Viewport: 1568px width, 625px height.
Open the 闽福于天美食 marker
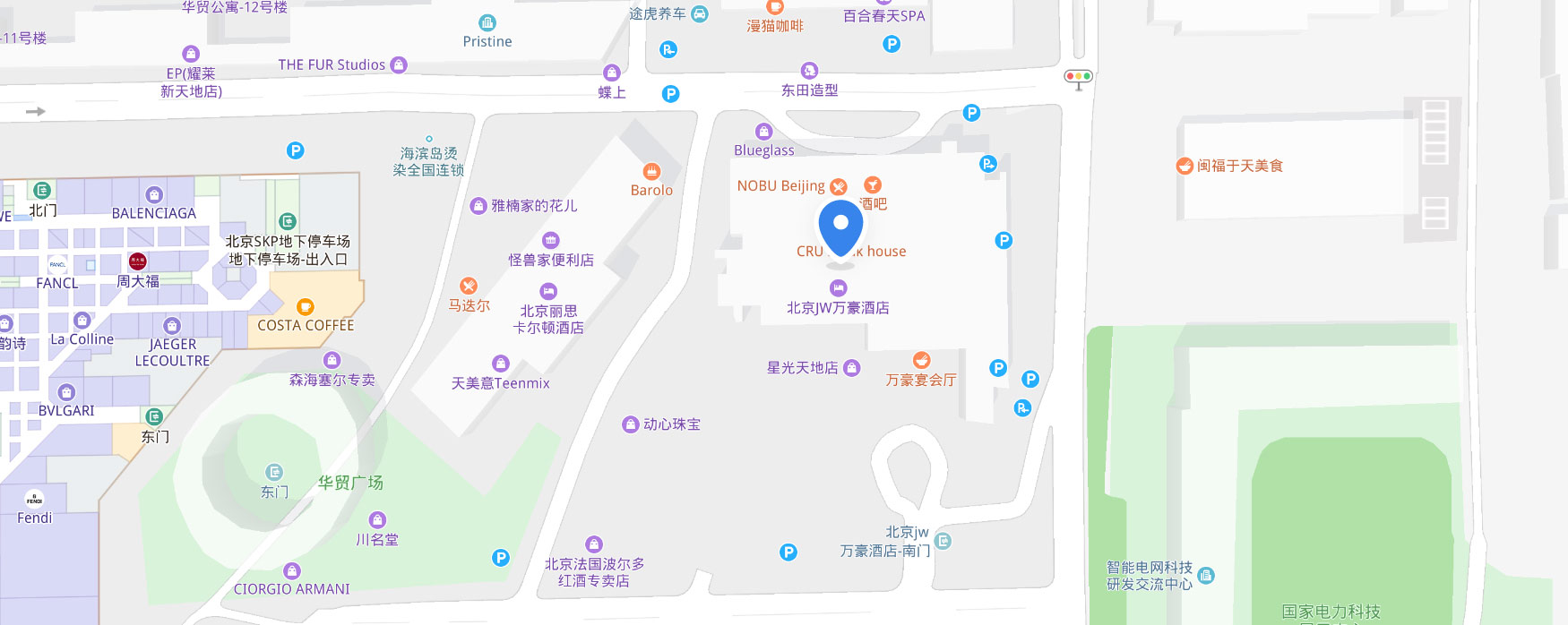1185,166
